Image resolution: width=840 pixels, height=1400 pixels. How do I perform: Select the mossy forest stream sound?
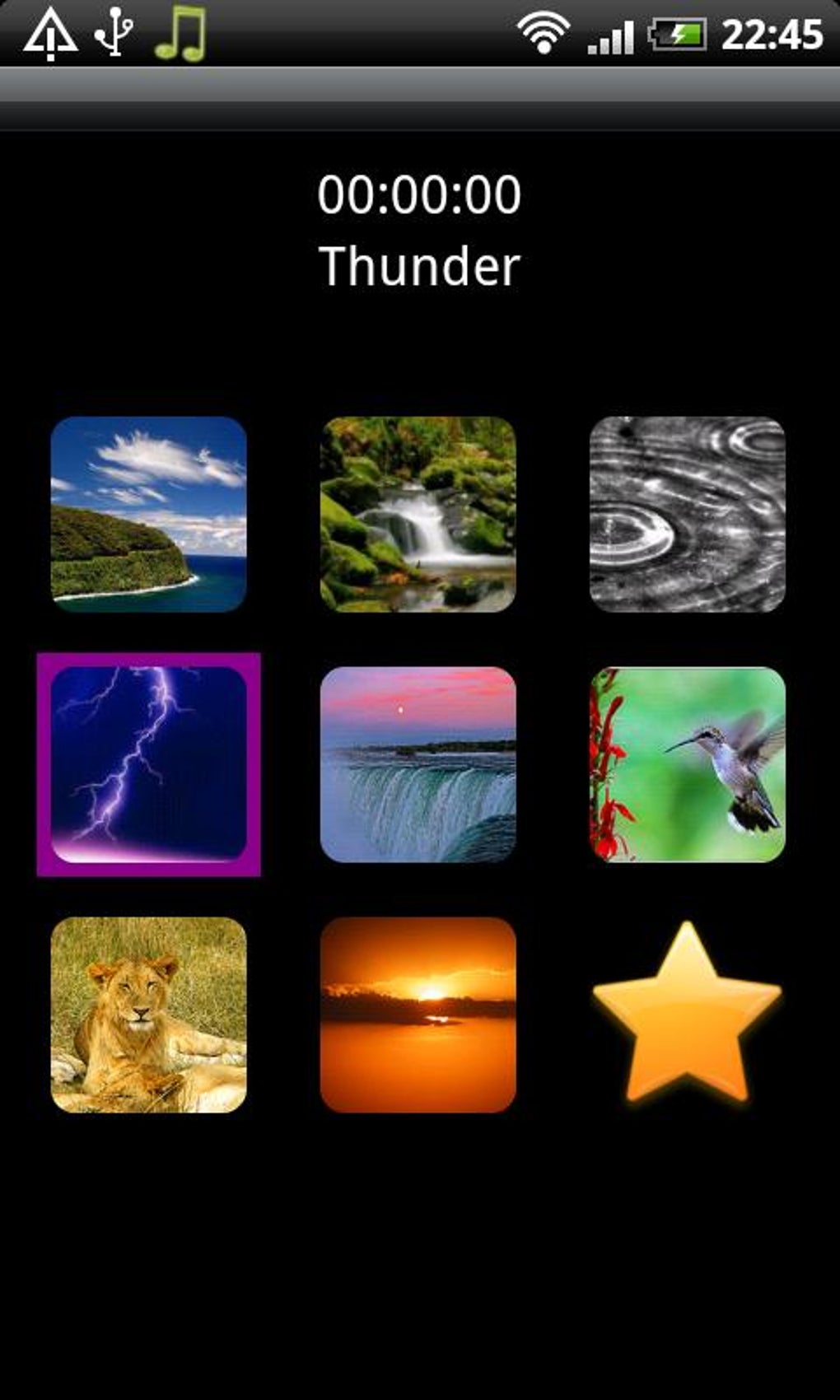tap(418, 514)
